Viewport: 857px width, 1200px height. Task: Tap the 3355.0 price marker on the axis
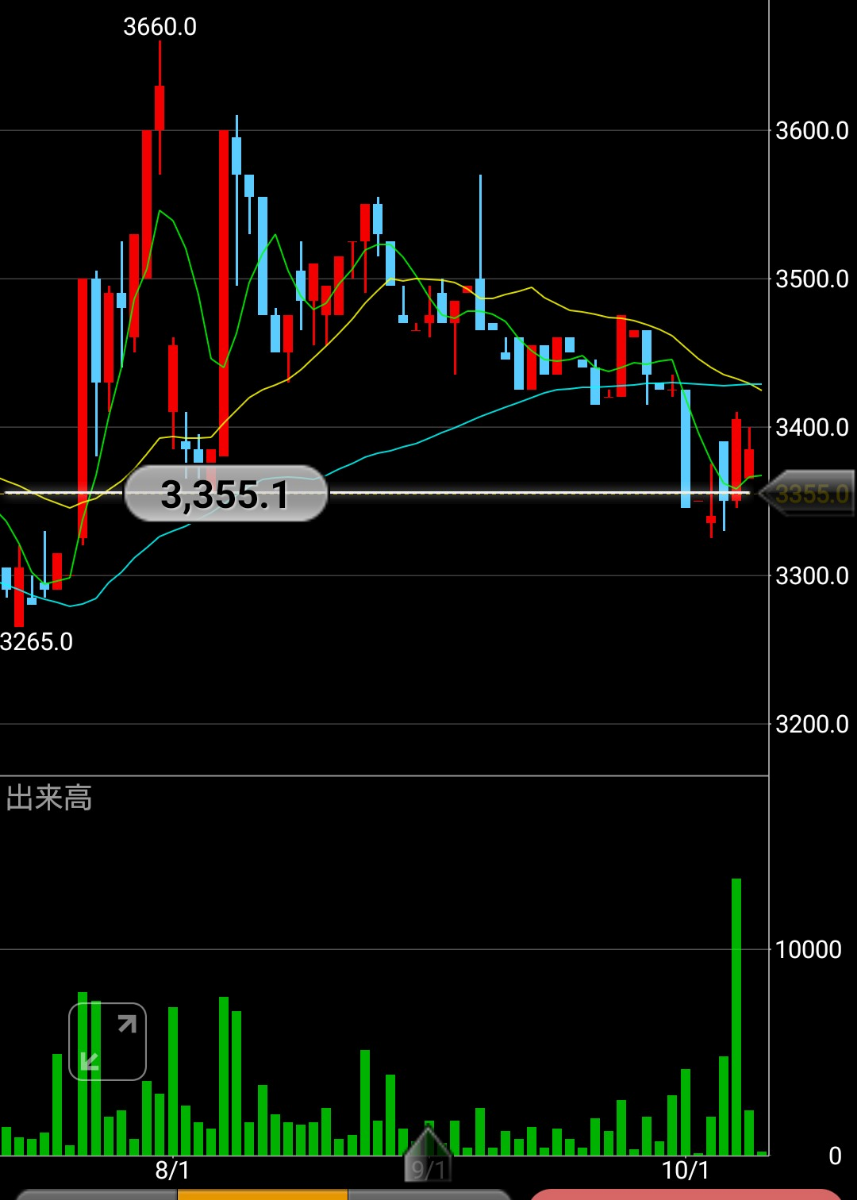coord(806,493)
